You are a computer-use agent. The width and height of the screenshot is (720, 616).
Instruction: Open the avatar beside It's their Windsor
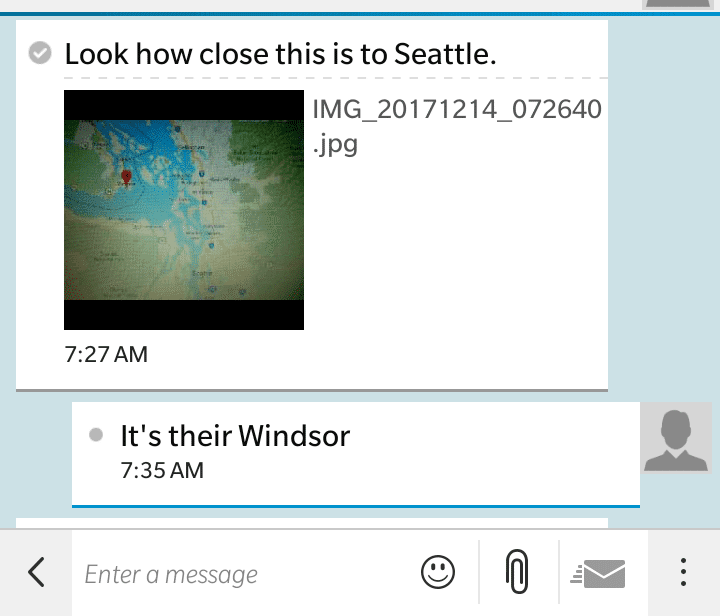(677, 438)
